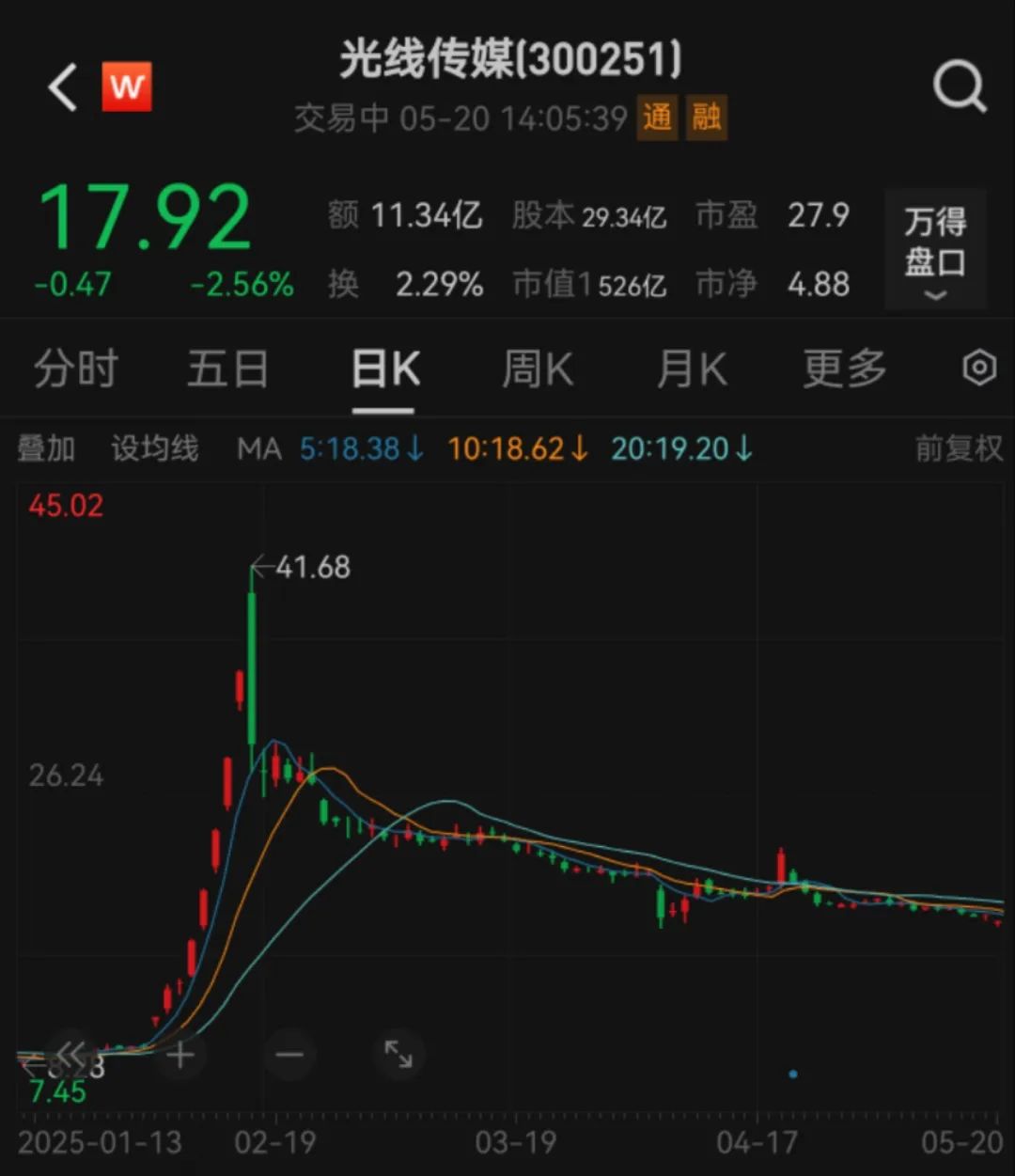Open 设均线 moving average settings

coord(155,448)
